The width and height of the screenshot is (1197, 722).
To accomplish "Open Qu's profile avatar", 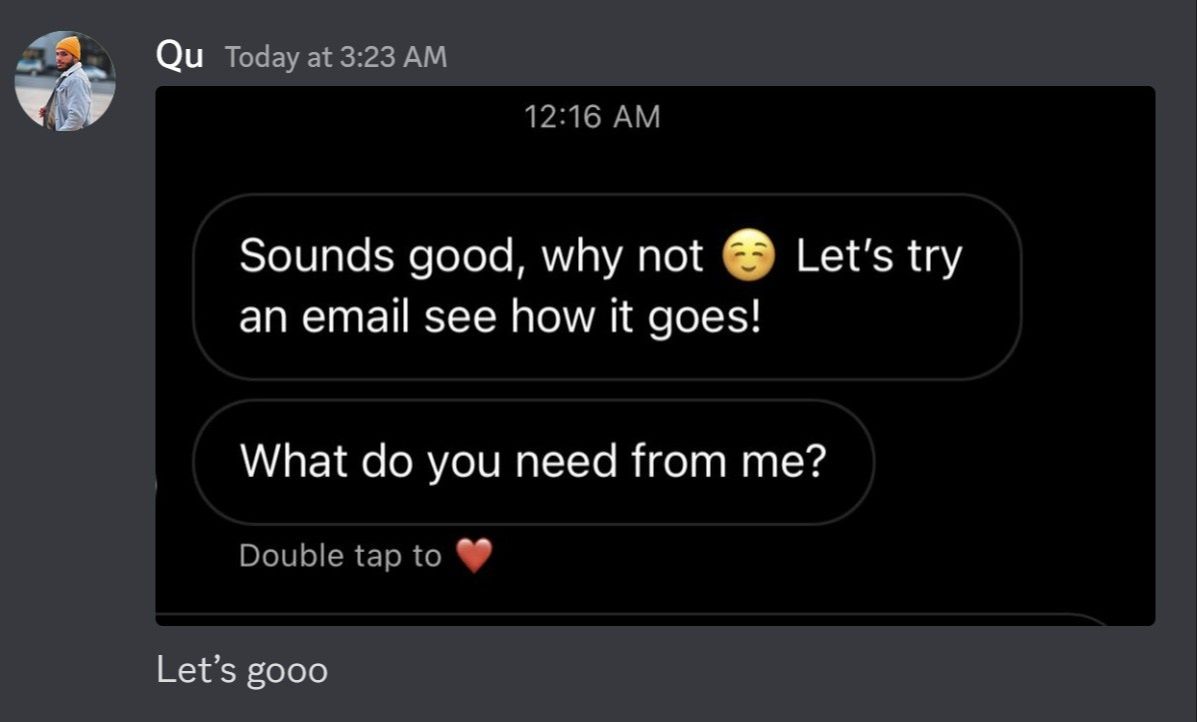I will pyautogui.click(x=65, y=82).
